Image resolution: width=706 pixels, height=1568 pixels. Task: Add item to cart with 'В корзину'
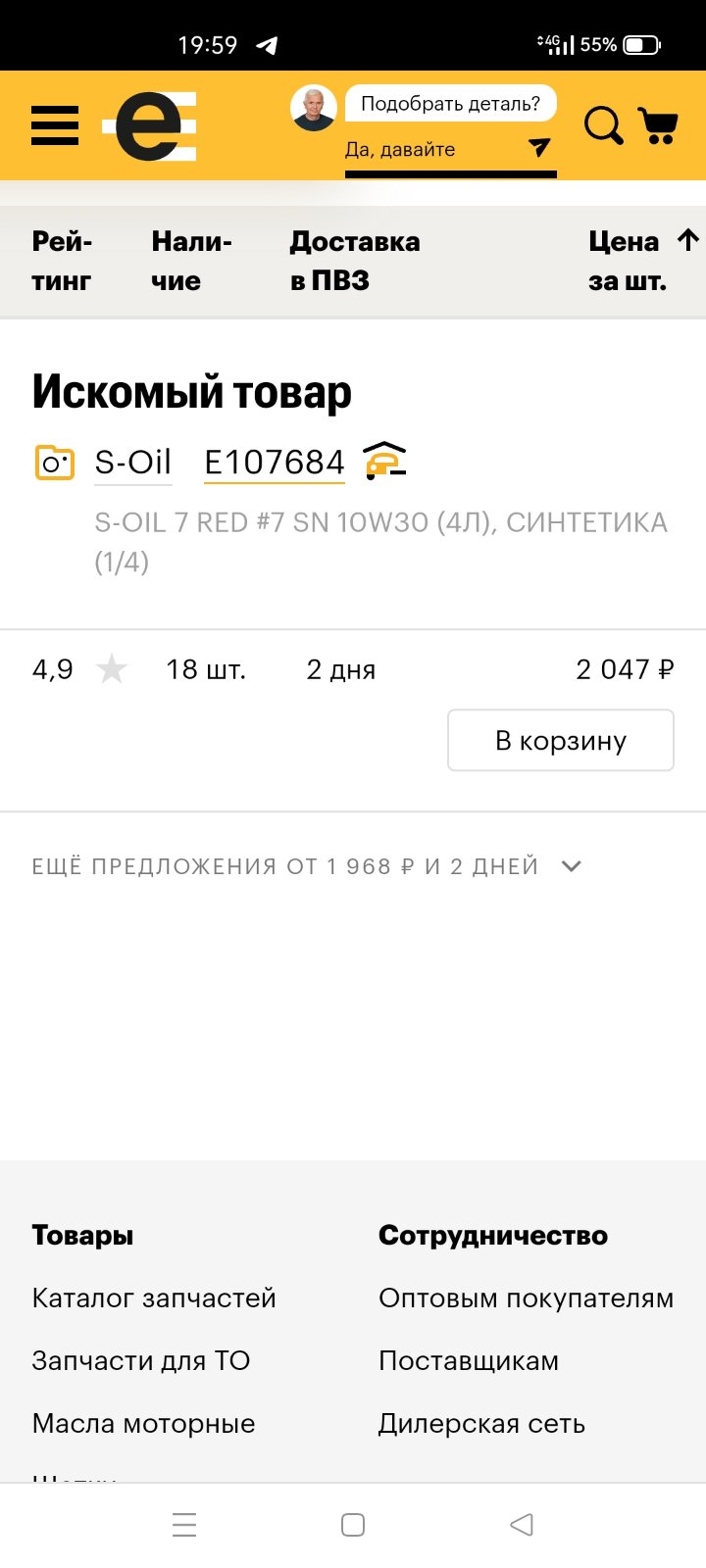(561, 740)
